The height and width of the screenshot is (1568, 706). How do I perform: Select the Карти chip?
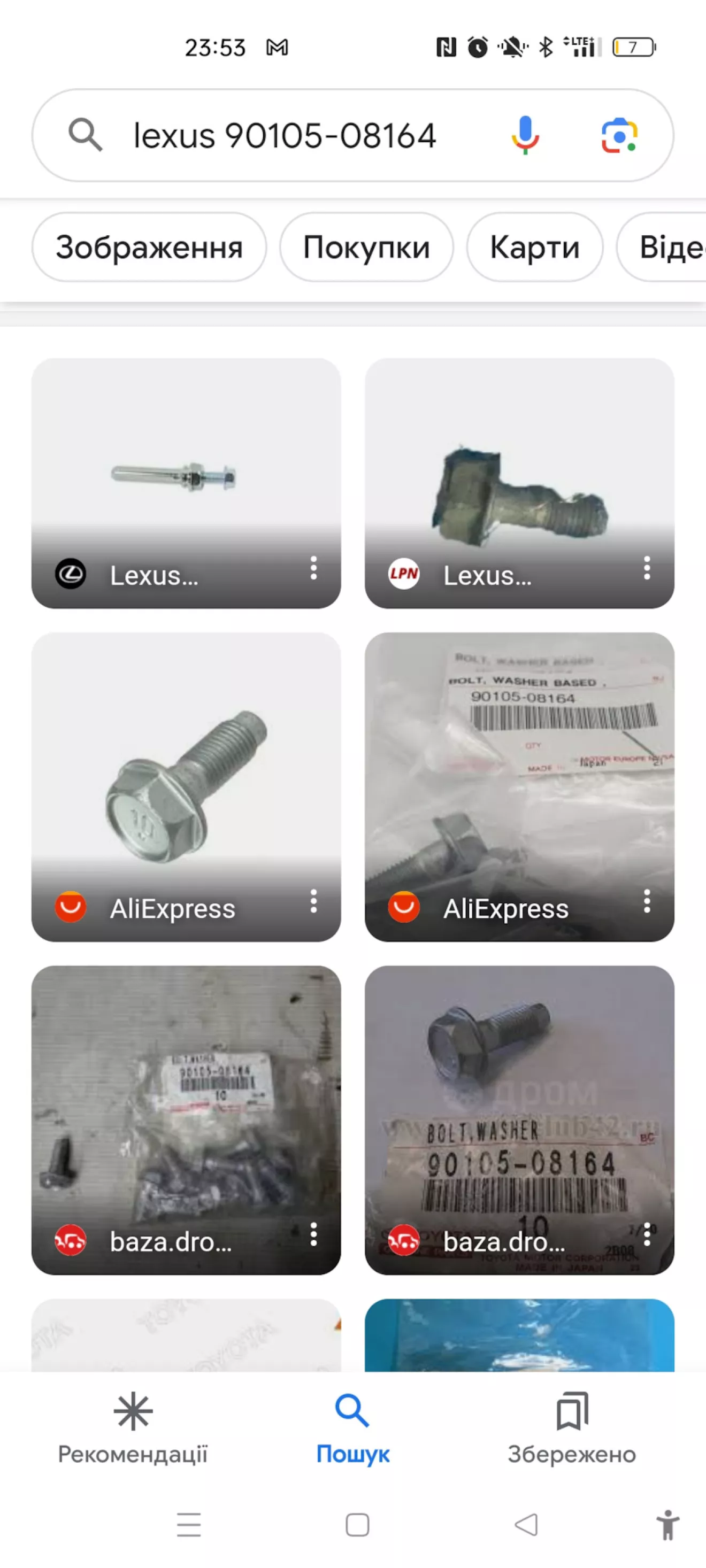[x=534, y=247]
